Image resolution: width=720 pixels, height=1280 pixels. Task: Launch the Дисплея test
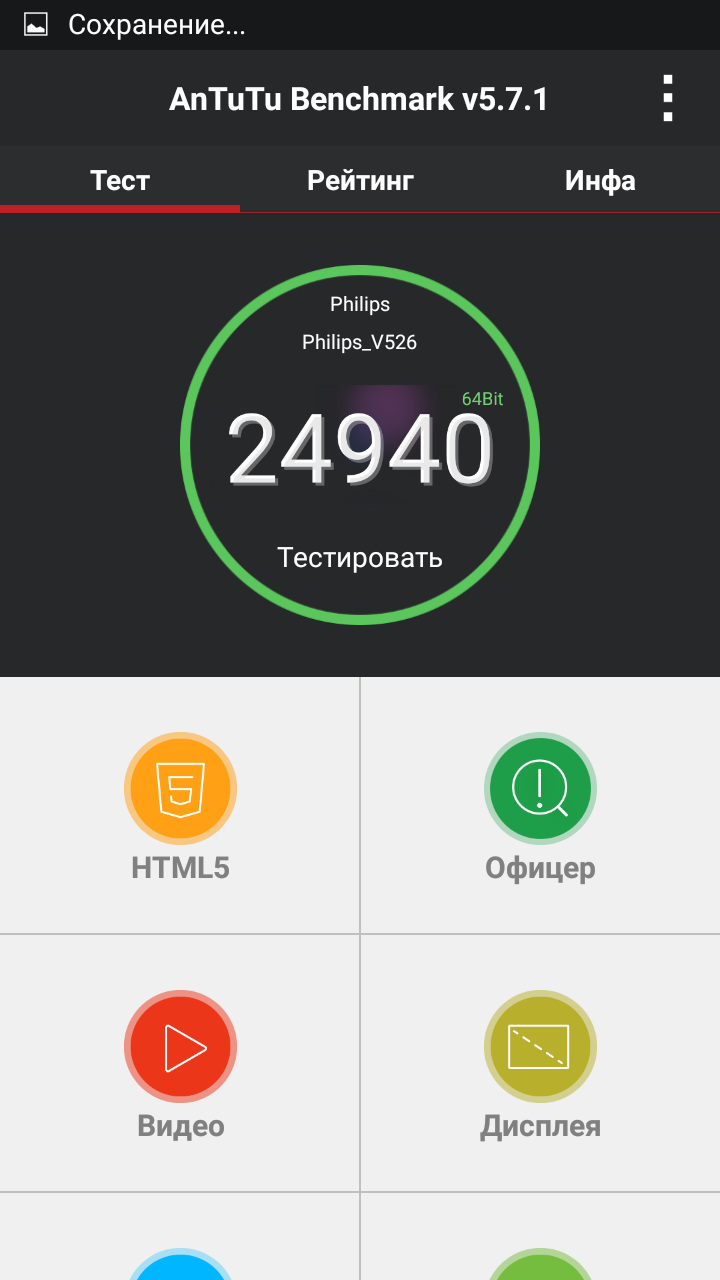(x=540, y=1064)
